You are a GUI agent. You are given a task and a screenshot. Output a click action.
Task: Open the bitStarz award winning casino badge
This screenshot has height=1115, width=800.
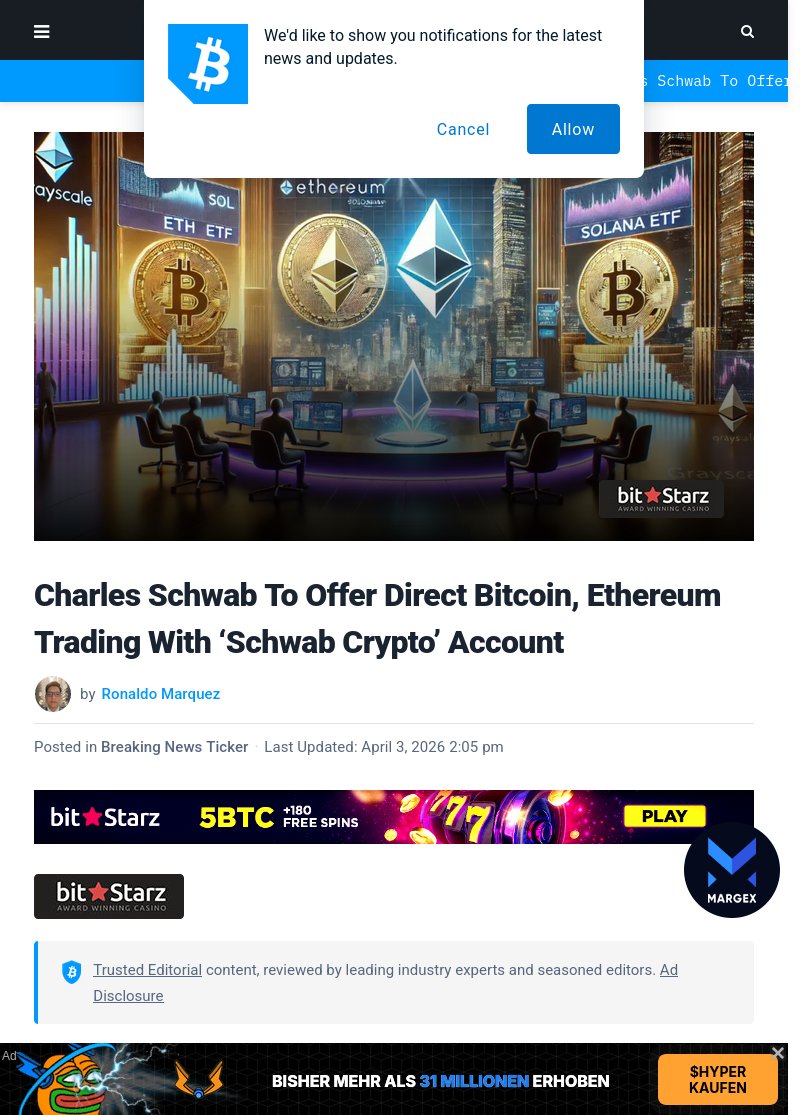109,896
